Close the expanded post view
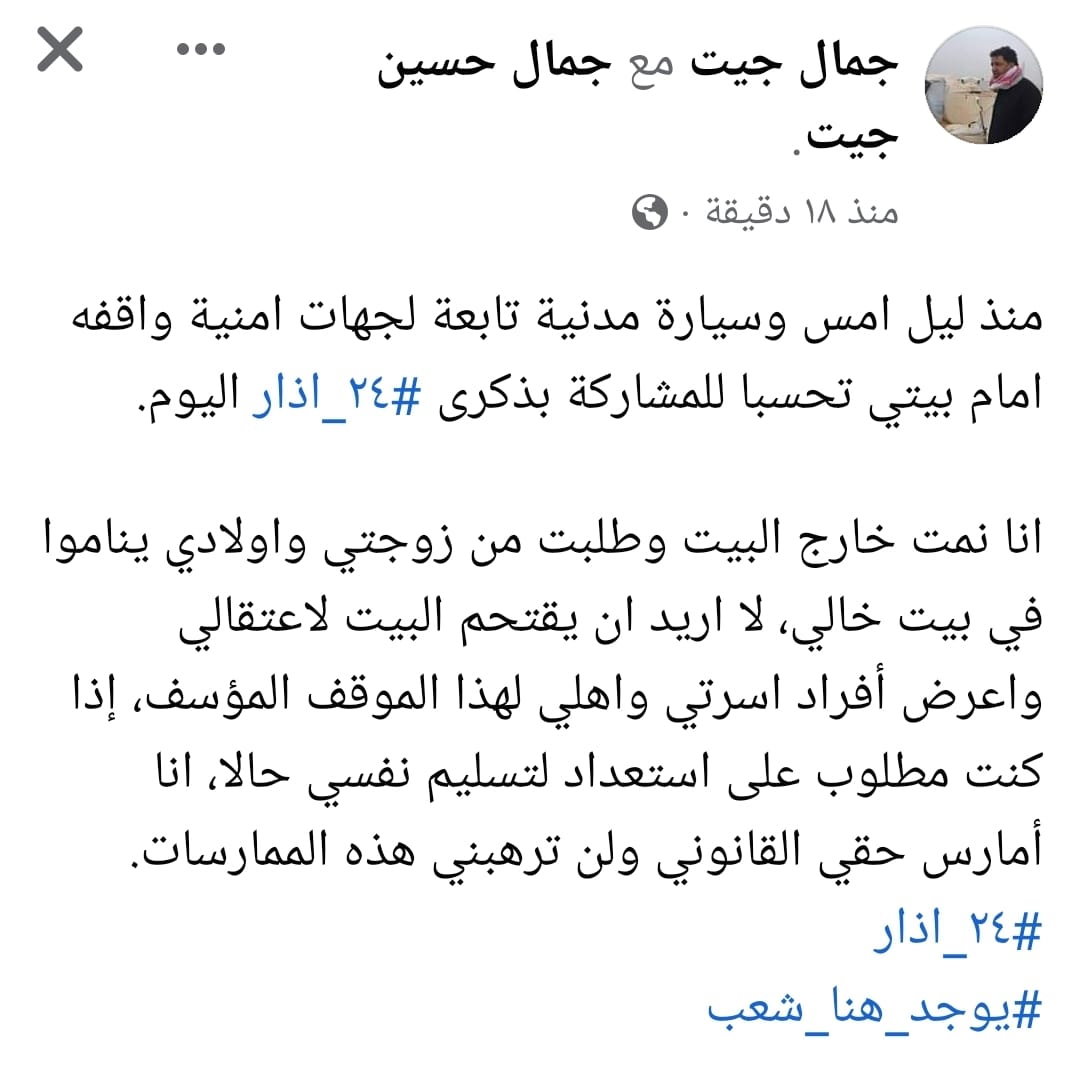 [62, 48]
